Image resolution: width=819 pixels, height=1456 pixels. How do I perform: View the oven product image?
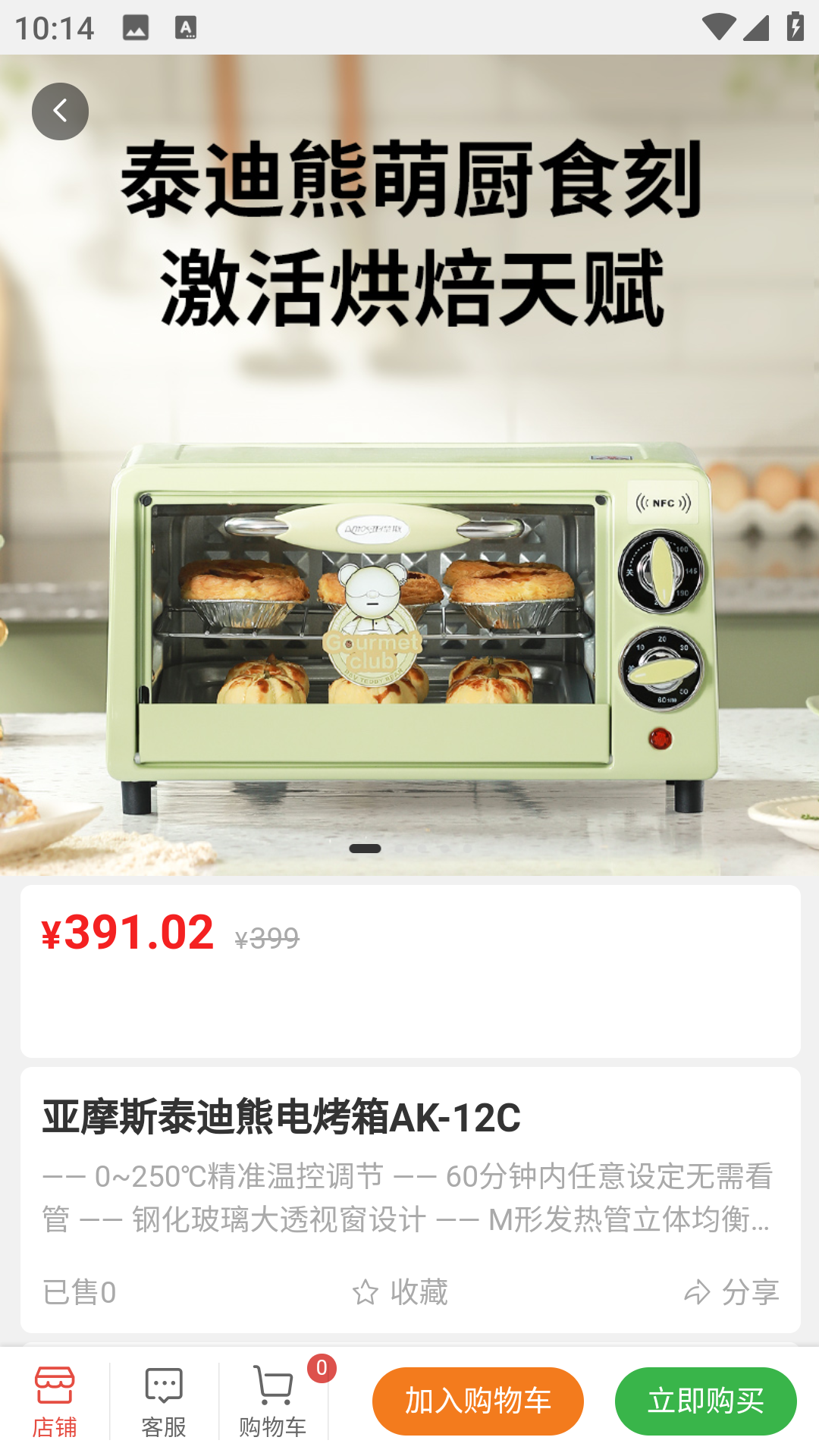click(x=409, y=607)
